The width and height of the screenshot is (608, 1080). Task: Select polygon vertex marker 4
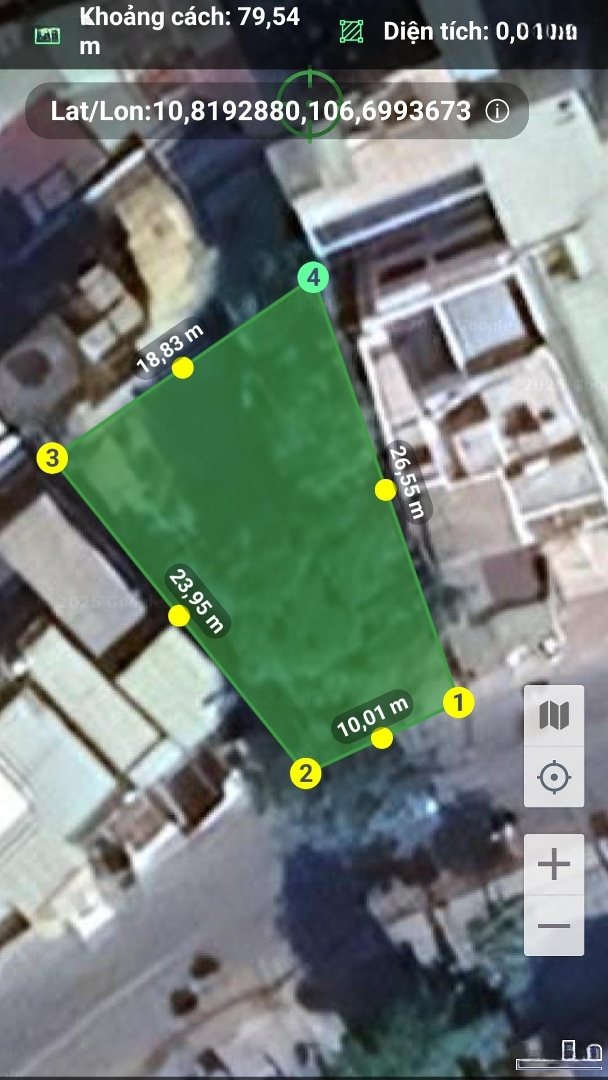(314, 278)
